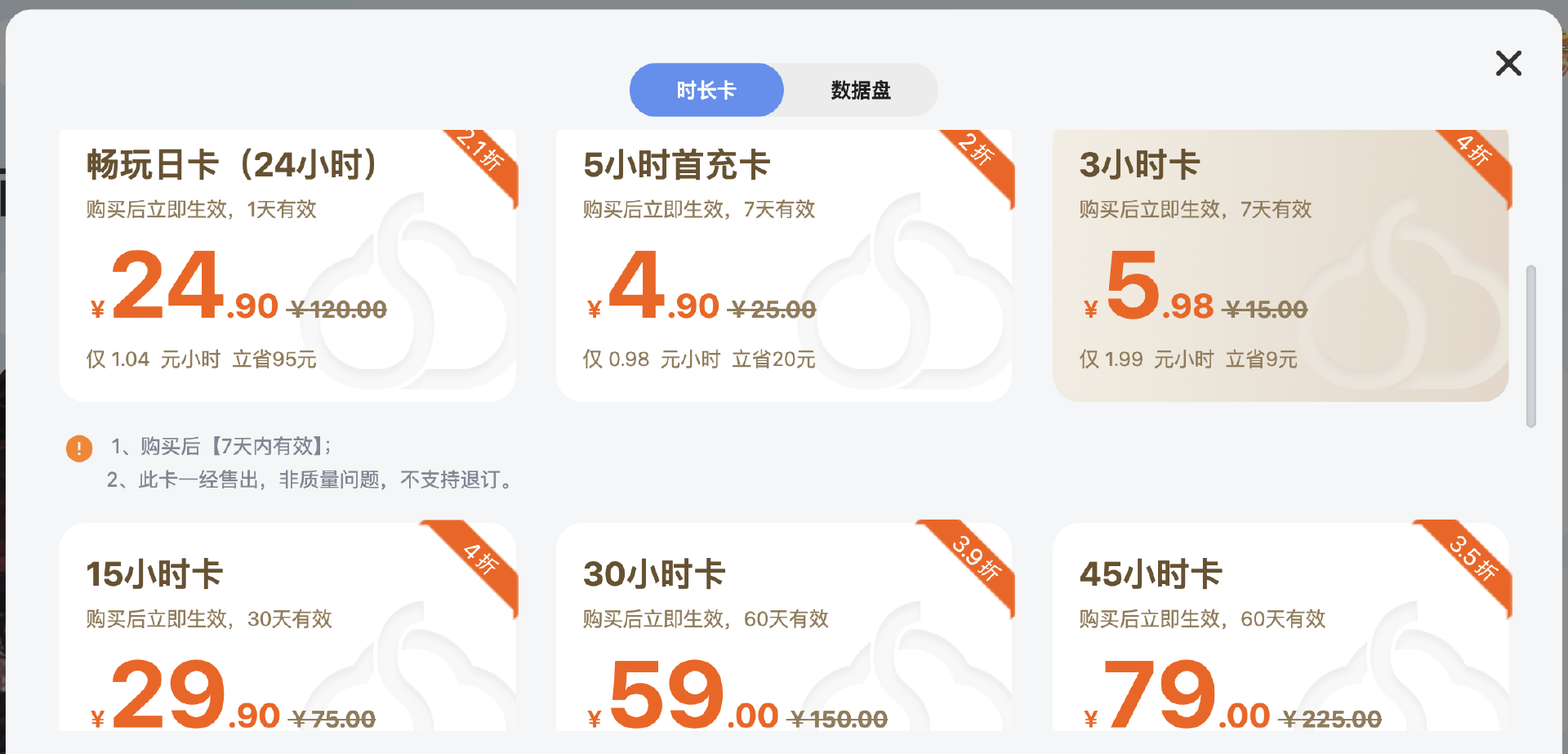
Task: Pick the 5小时首充卡 offer
Action: [783, 265]
